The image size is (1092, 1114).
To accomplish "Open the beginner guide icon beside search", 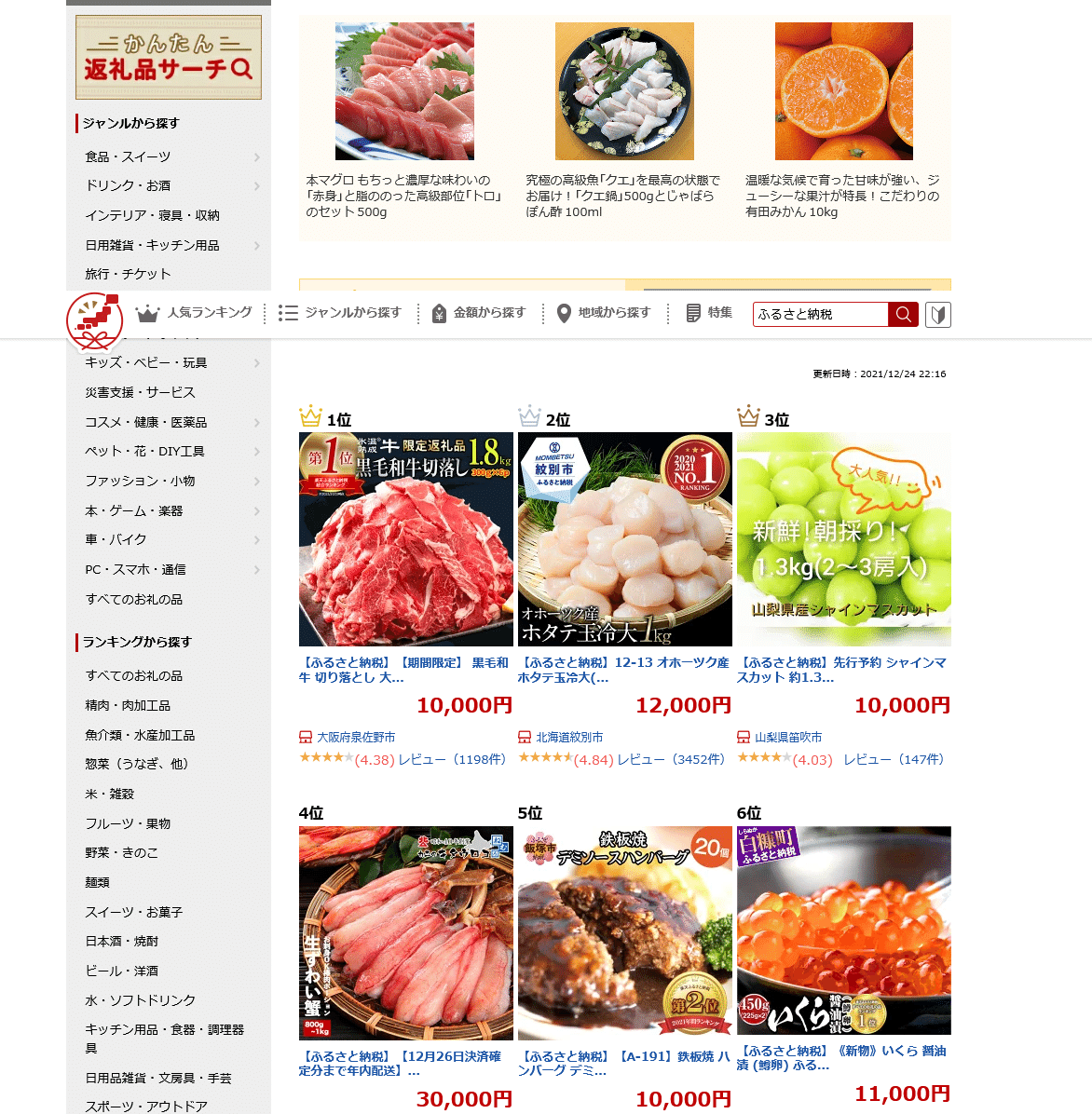I will (x=938, y=315).
